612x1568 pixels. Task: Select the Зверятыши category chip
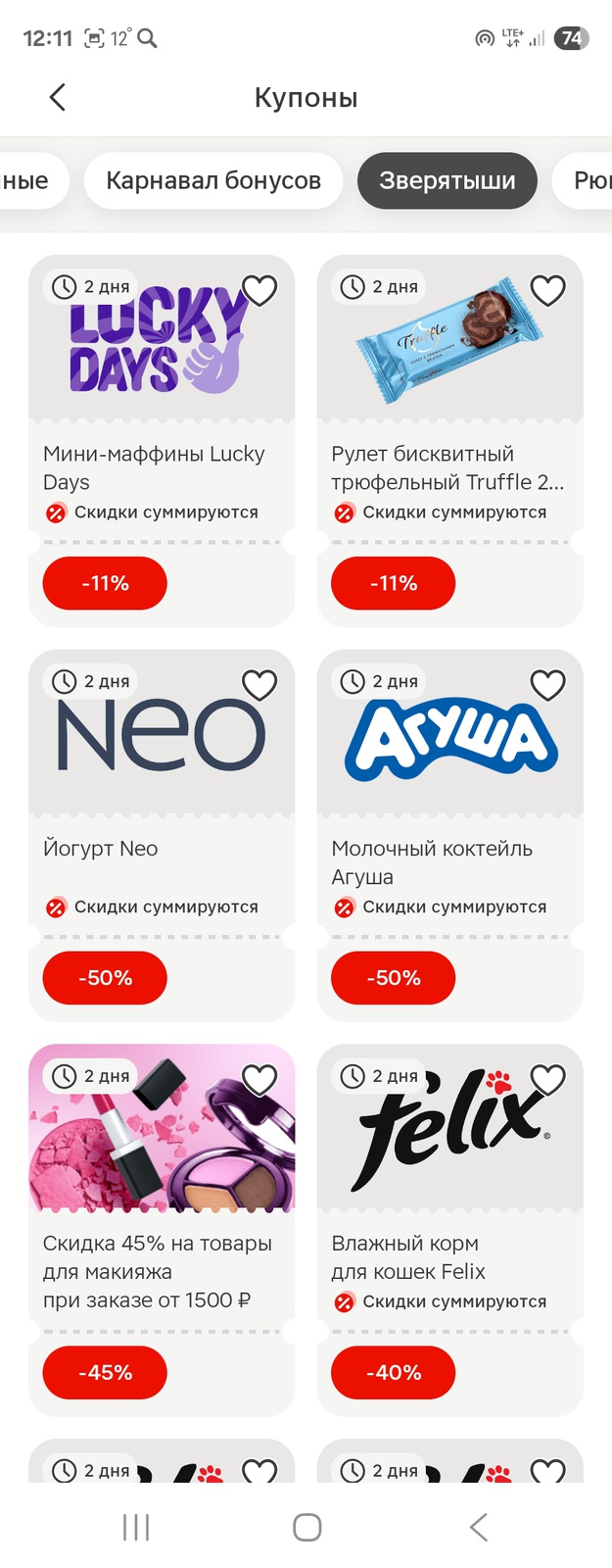[x=447, y=180]
